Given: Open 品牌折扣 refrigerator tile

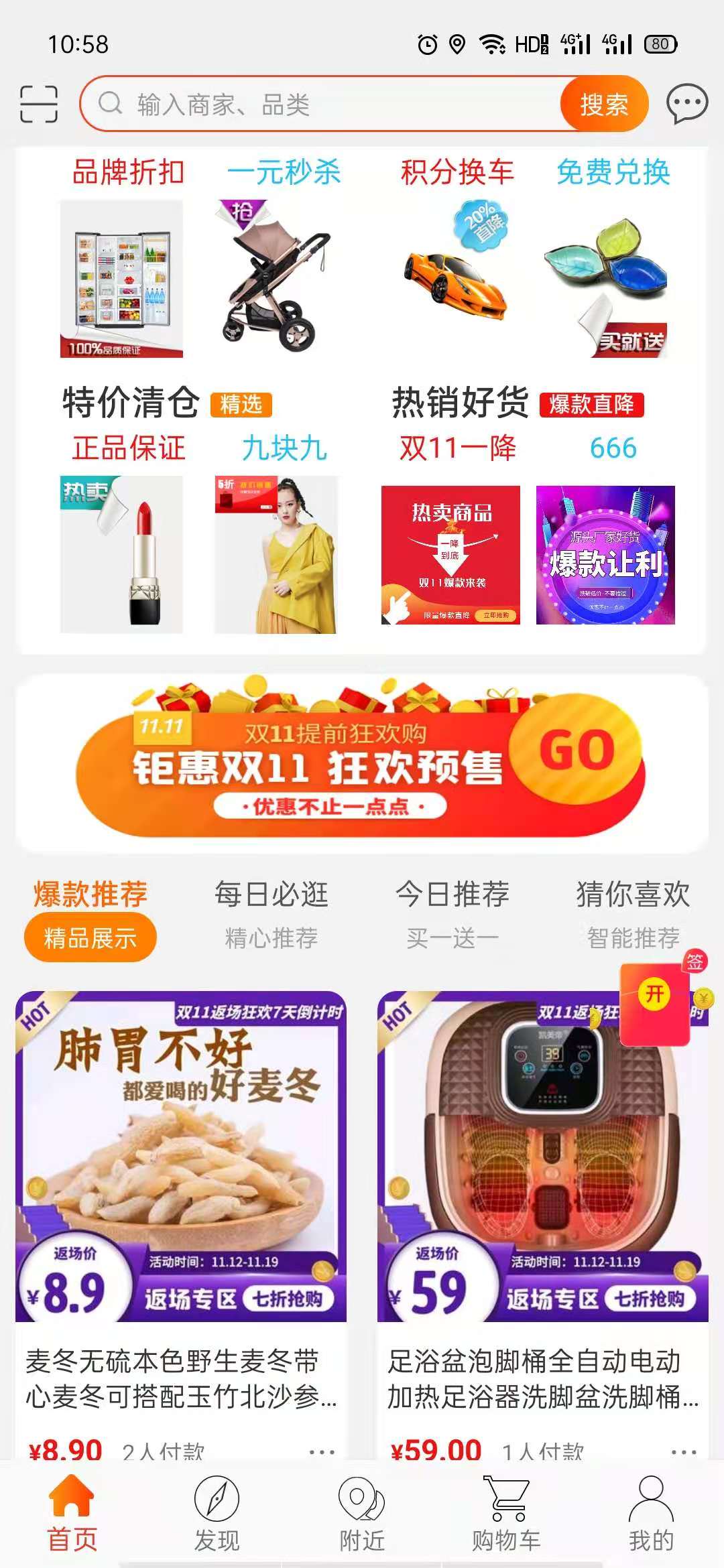Looking at the screenshot, I should [x=121, y=279].
